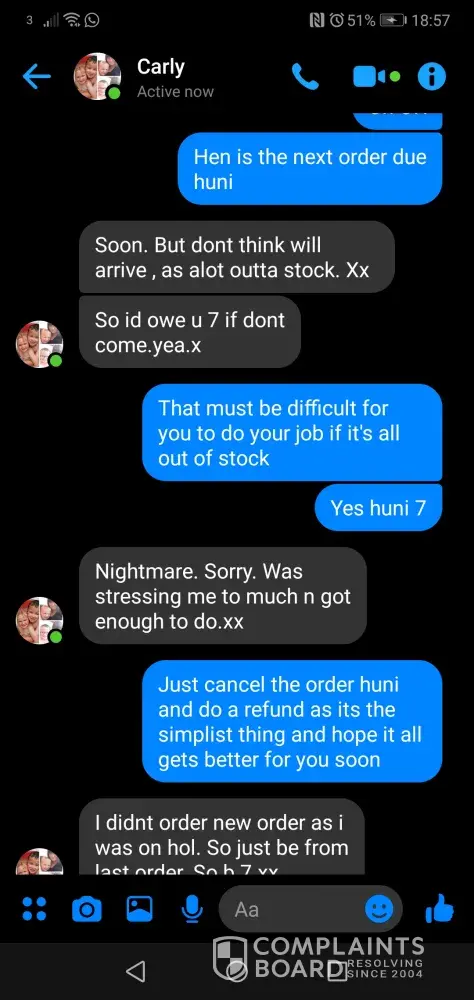Open the photo gallery picker
Viewport: 474px width, 1000px height.
point(139,908)
